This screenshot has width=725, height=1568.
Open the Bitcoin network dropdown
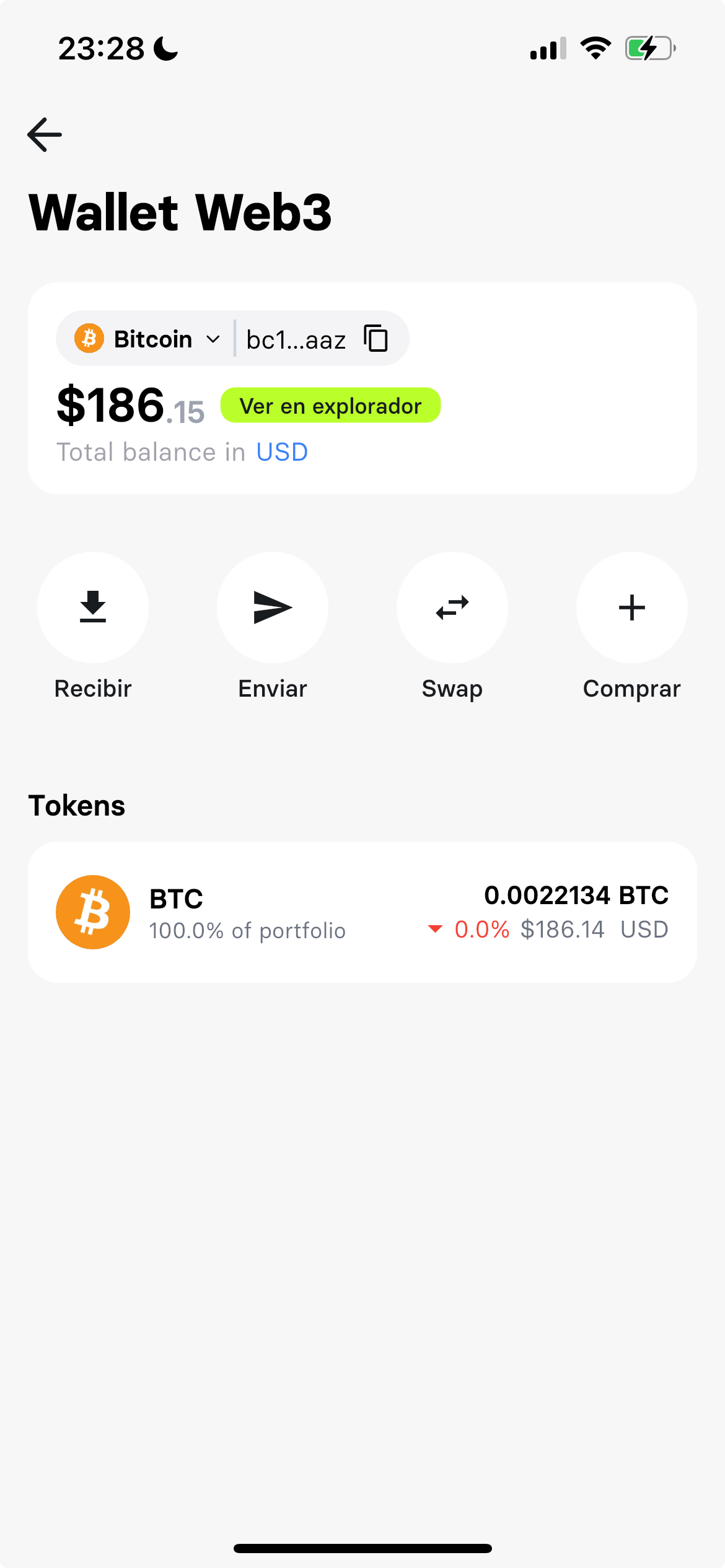(x=152, y=338)
